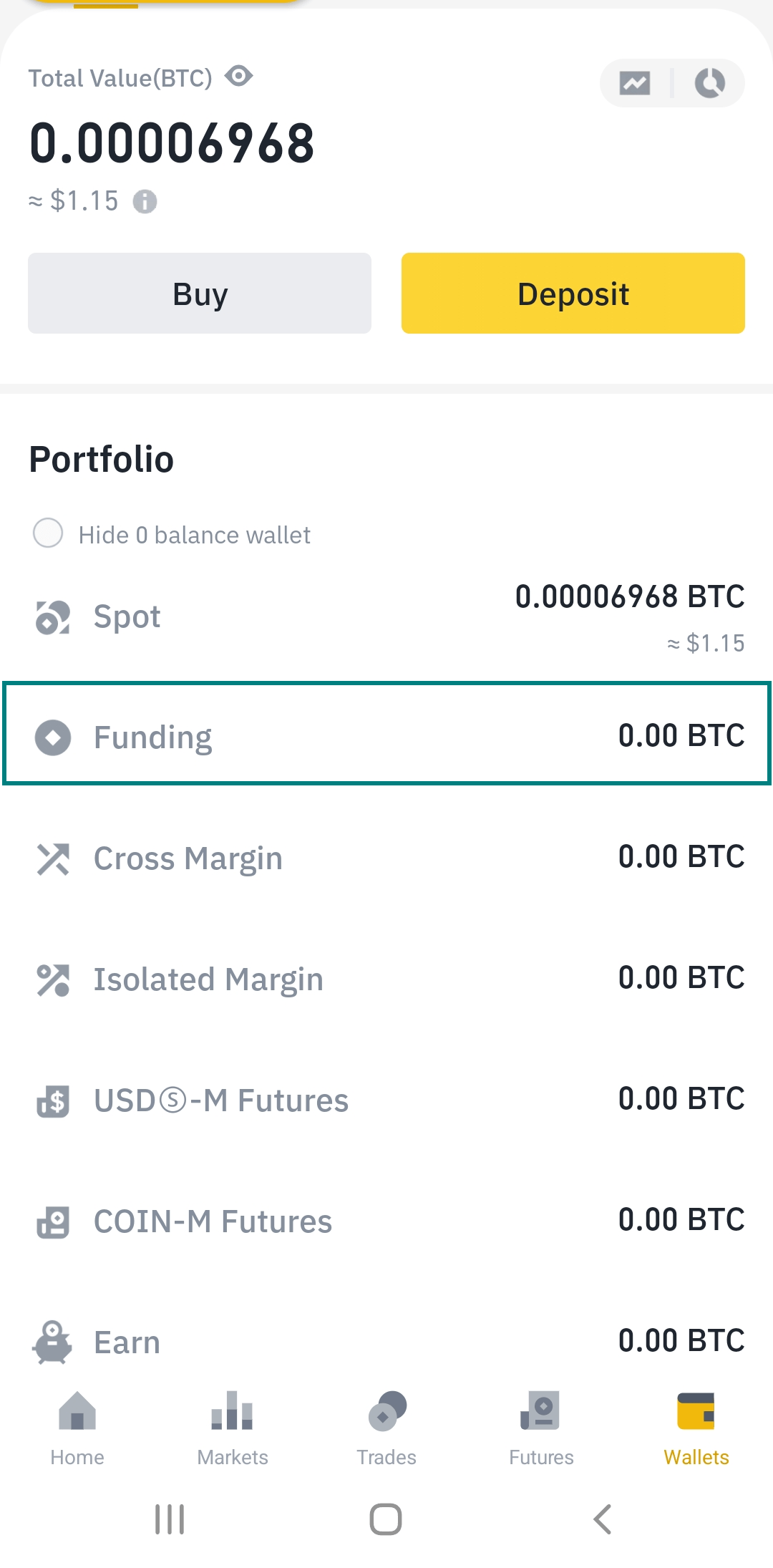The image size is (773, 1568).
Task: Enable Hide 0 balance wallet
Action: [x=48, y=534]
